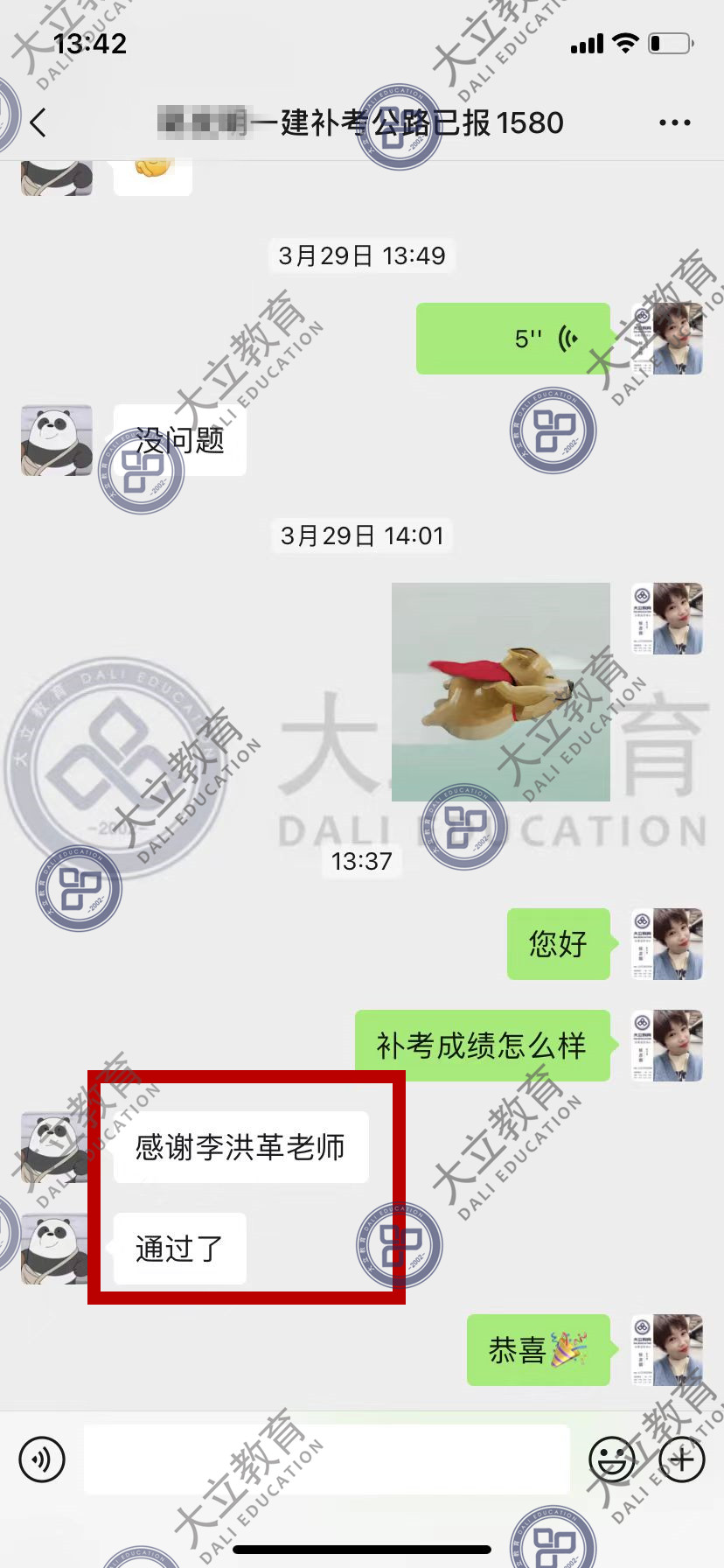
Task: Open the chat details overflow menu
Action: [x=674, y=122]
